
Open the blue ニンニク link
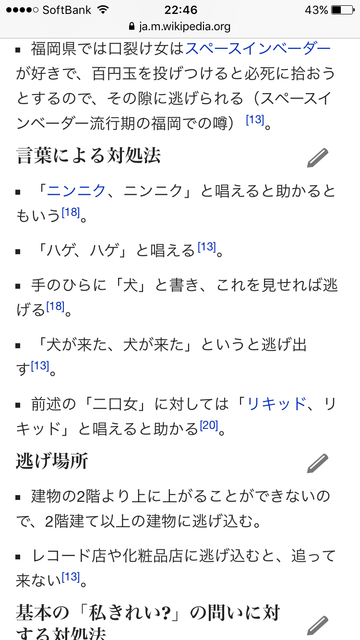(76, 191)
